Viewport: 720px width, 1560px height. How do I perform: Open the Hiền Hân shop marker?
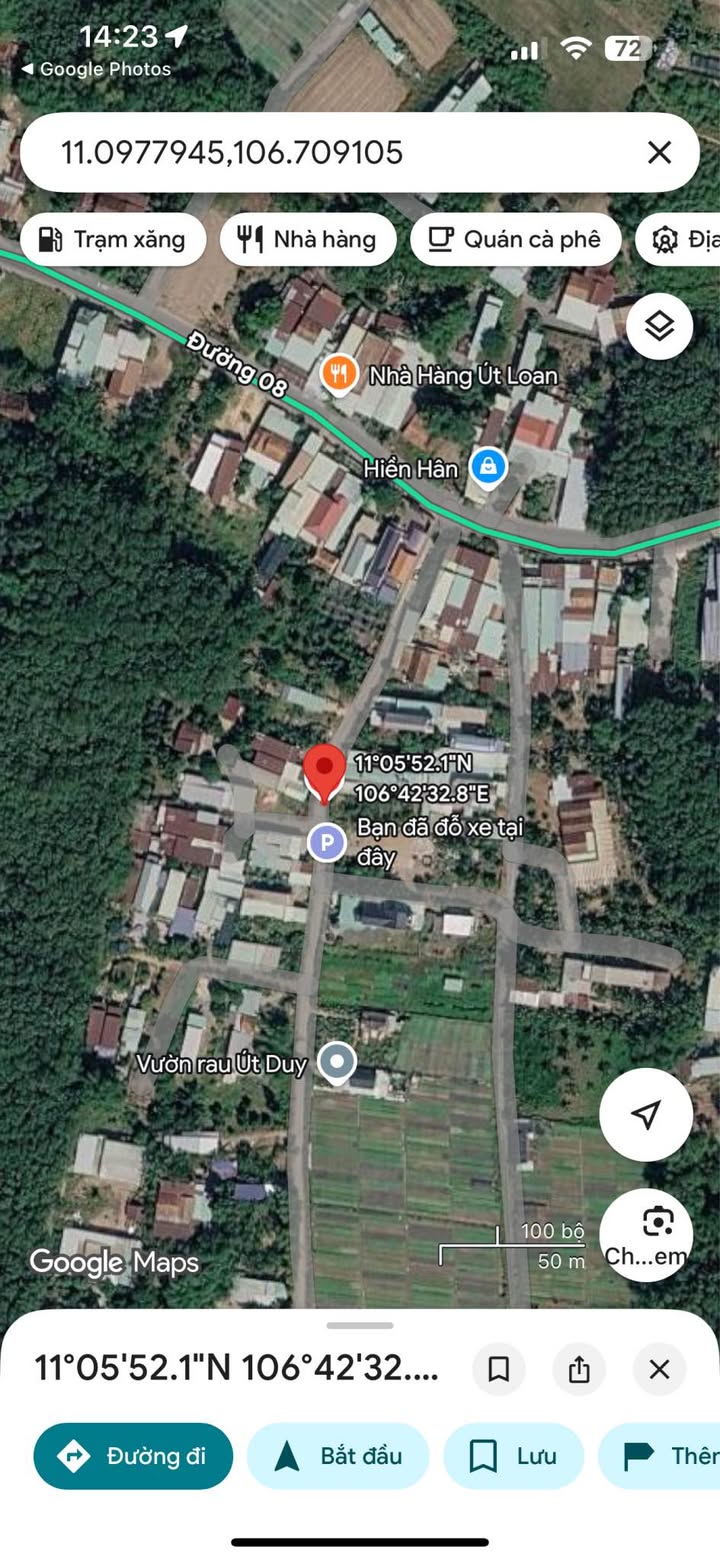pos(489,465)
